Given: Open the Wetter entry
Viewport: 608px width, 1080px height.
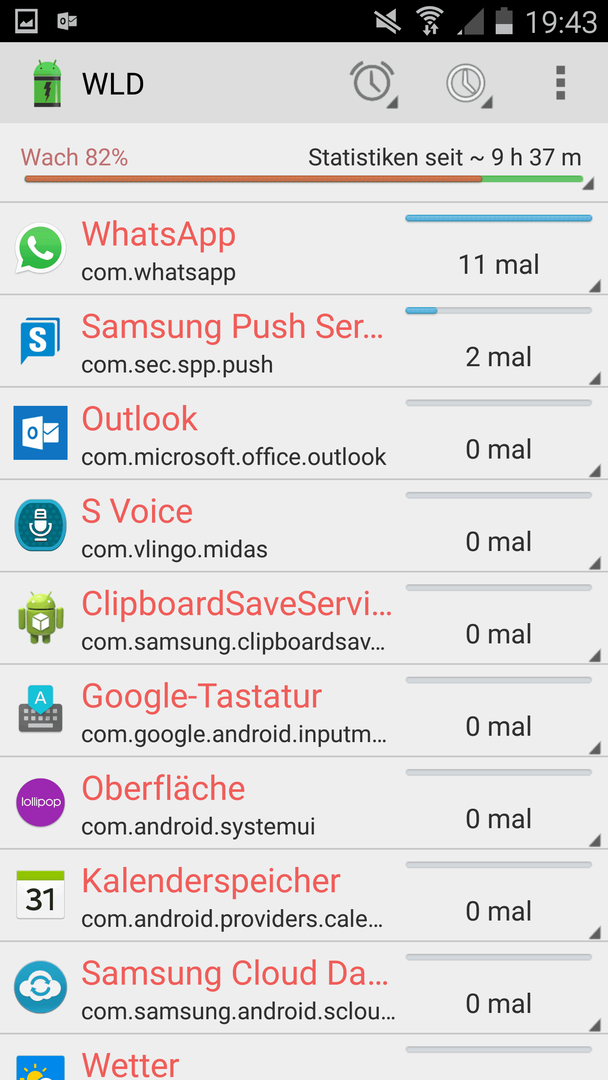Looking at the screenshot, I should click(304, 1057).
